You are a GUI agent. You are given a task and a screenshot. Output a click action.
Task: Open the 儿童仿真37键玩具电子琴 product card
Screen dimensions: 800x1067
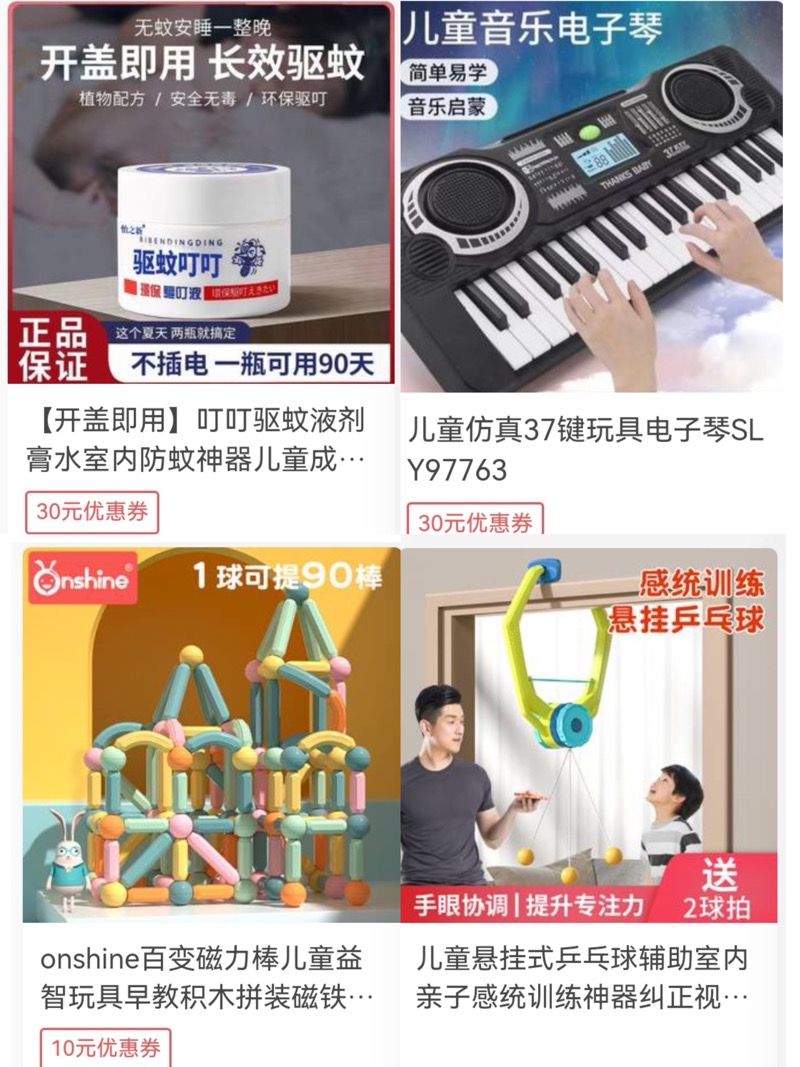click(590, 200)
